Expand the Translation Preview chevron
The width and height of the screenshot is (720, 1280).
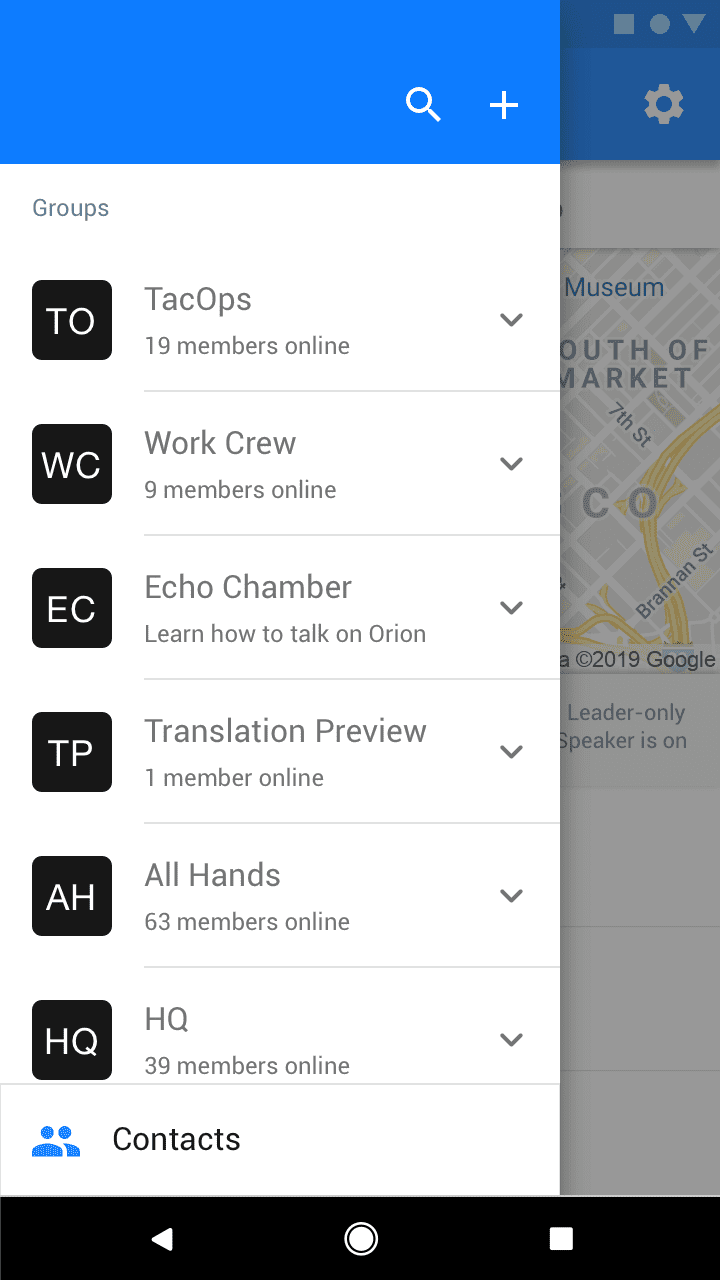point(512,752)
